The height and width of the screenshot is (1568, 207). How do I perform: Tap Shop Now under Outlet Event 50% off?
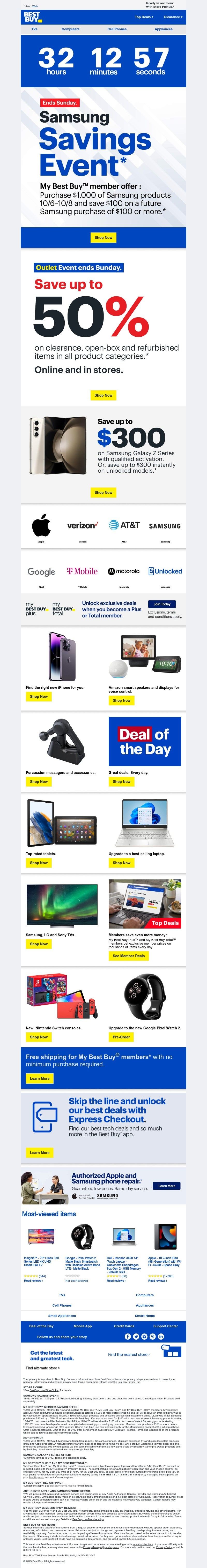click(x=103, y=395)
